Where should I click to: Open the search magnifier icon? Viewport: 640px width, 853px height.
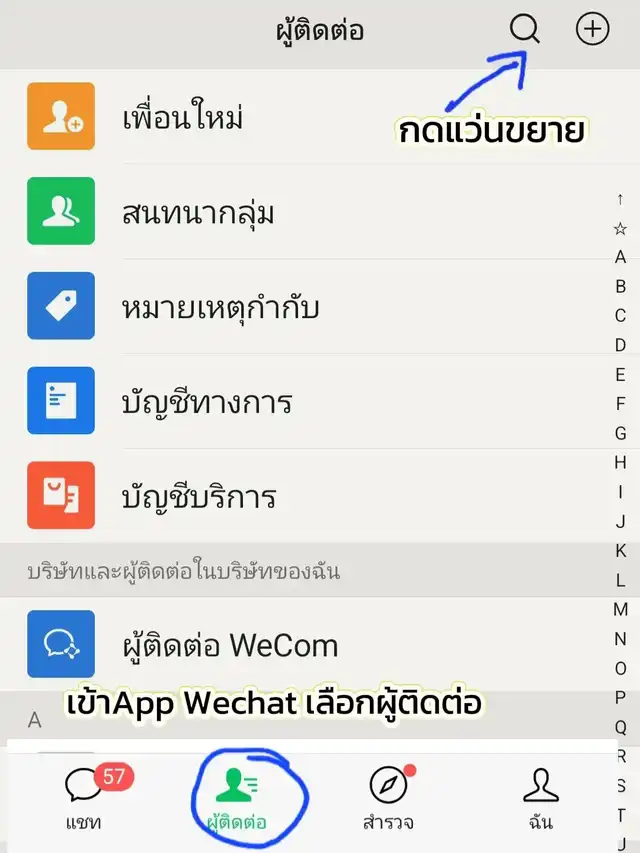pos(524,30)
